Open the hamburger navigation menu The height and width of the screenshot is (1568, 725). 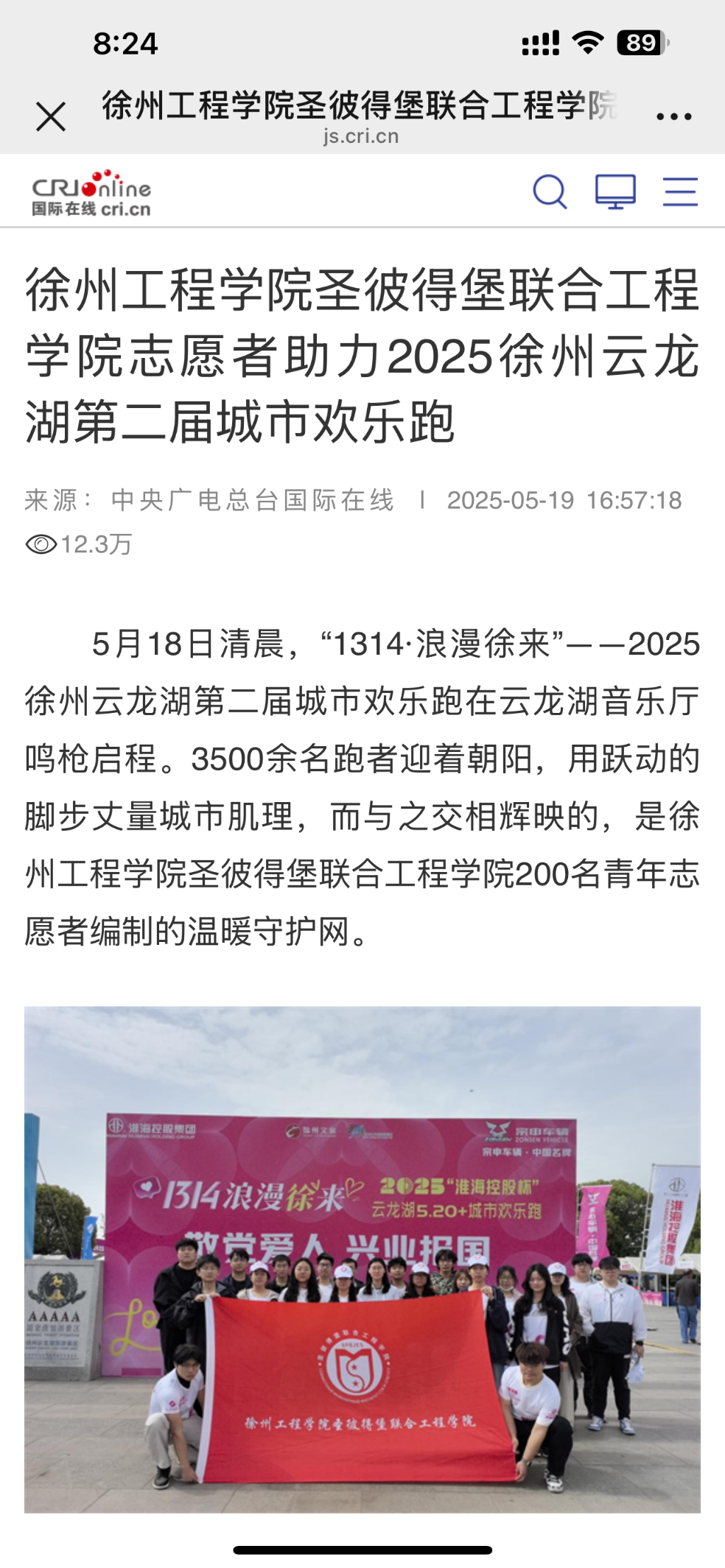tap(680, 192)
